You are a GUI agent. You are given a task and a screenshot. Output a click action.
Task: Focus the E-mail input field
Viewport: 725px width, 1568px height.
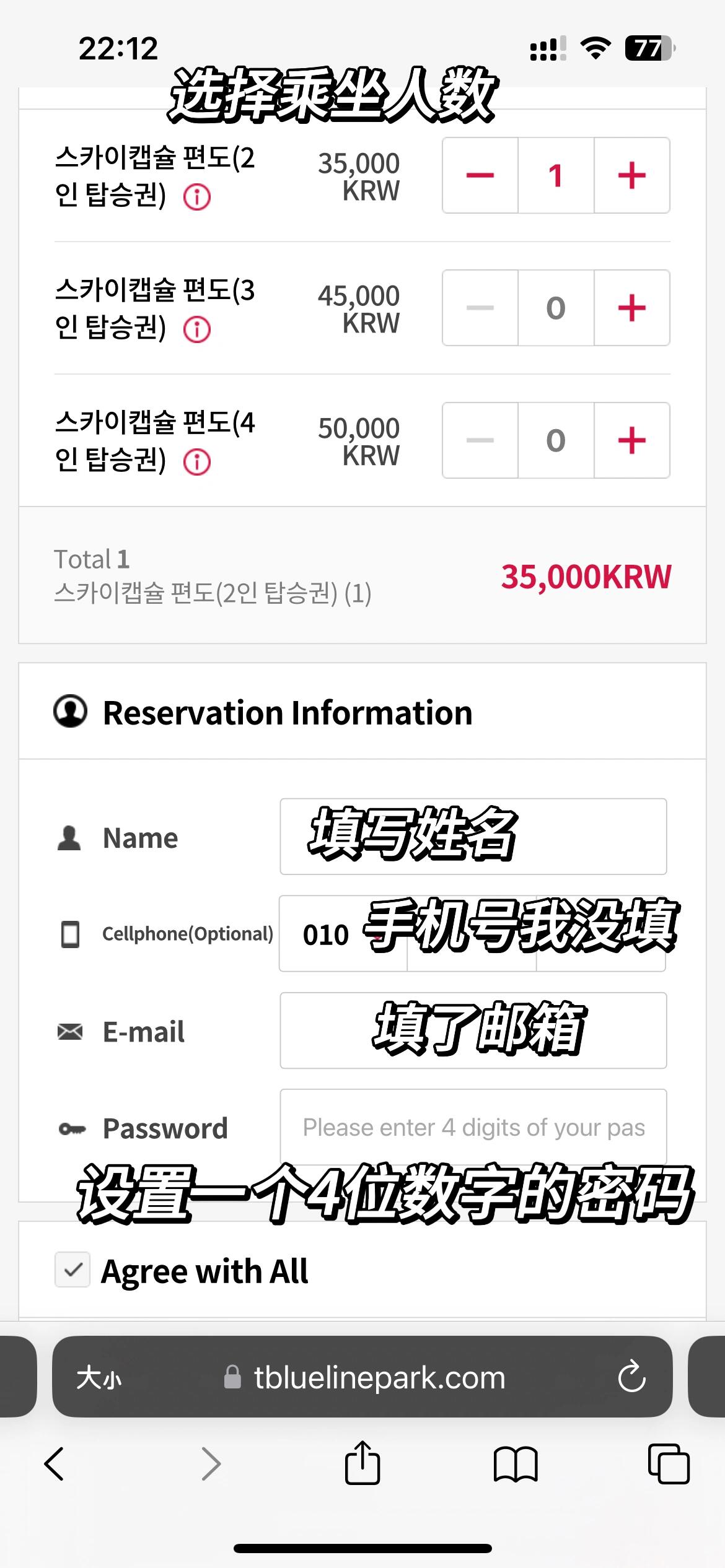[x=473, y=1030]
